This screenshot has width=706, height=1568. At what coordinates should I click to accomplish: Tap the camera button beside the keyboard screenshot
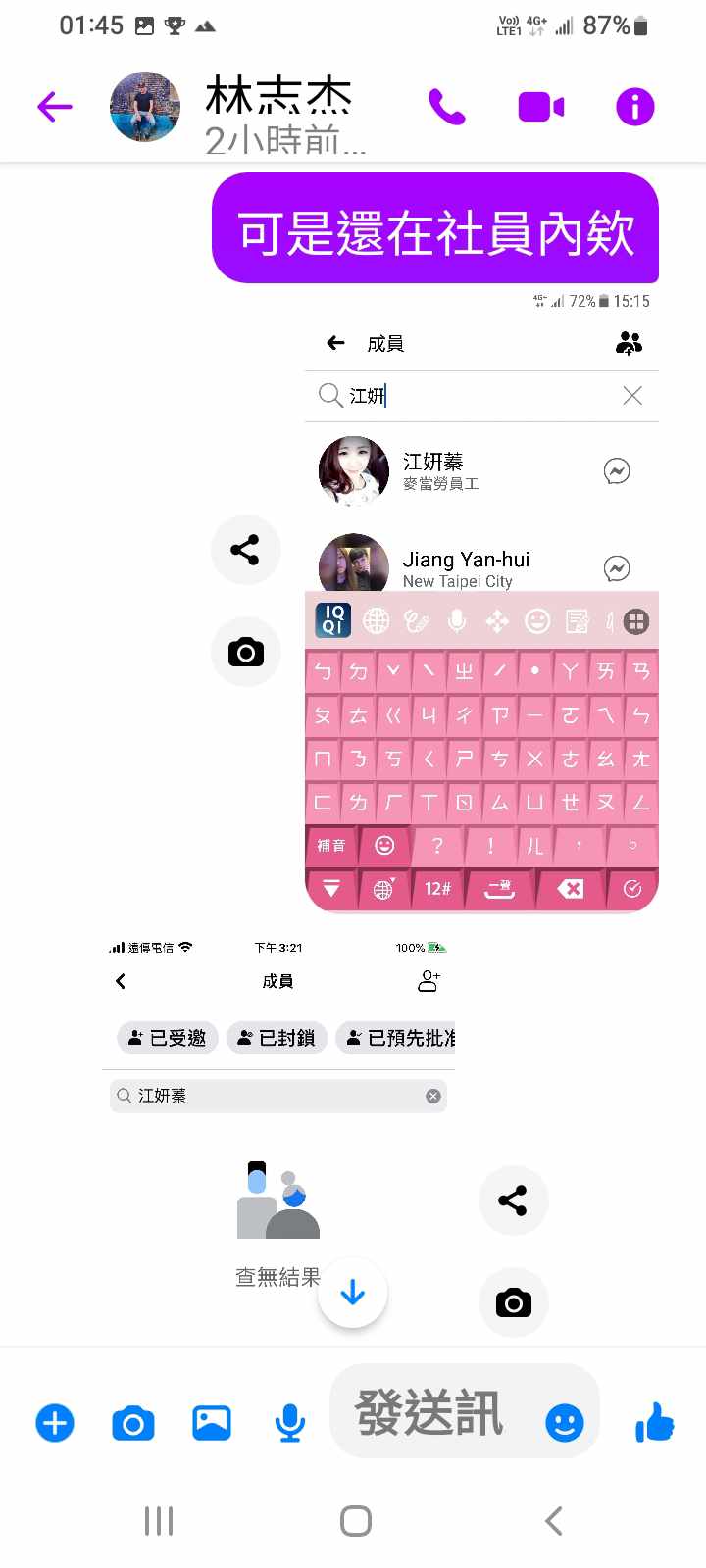[x=245, y=652]
